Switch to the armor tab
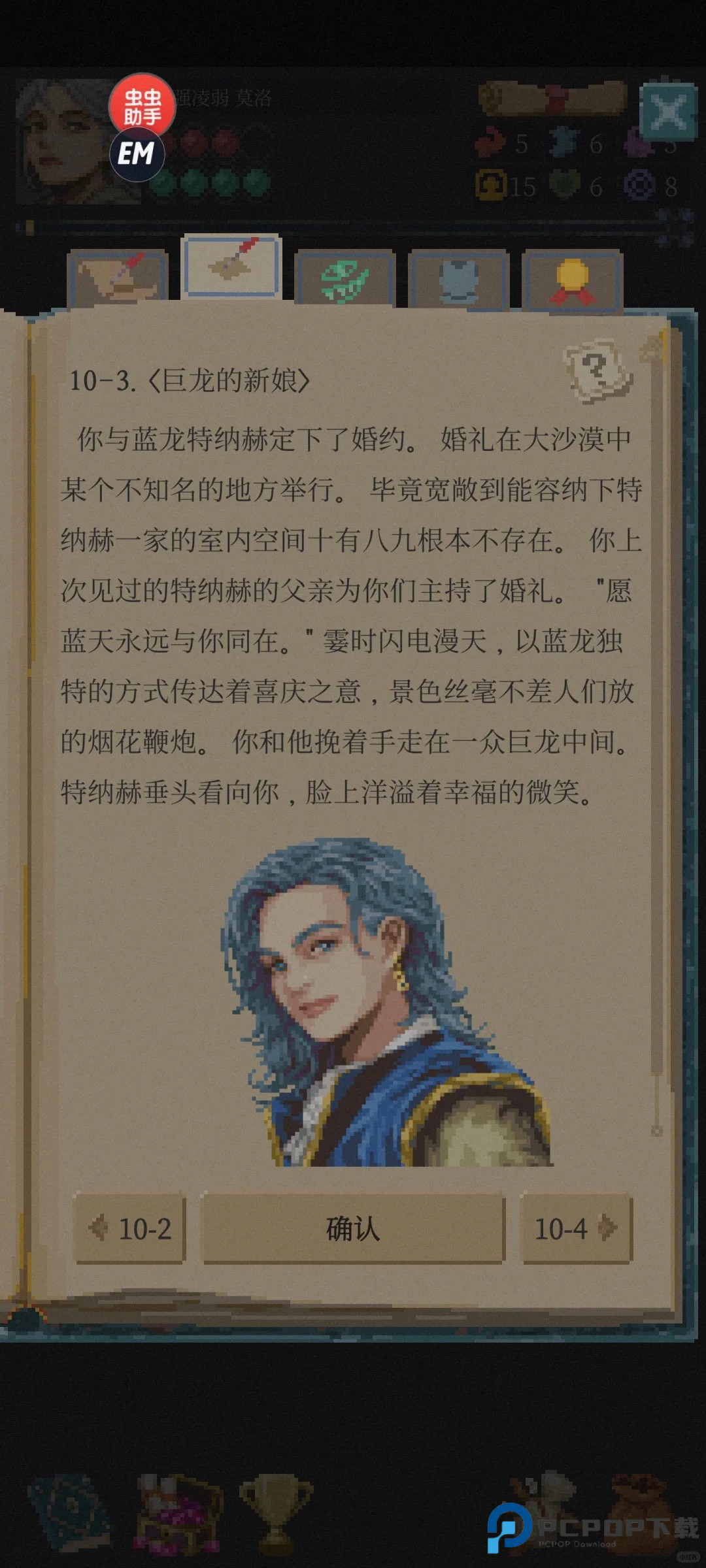The image size is (706, 1568). 459,279
